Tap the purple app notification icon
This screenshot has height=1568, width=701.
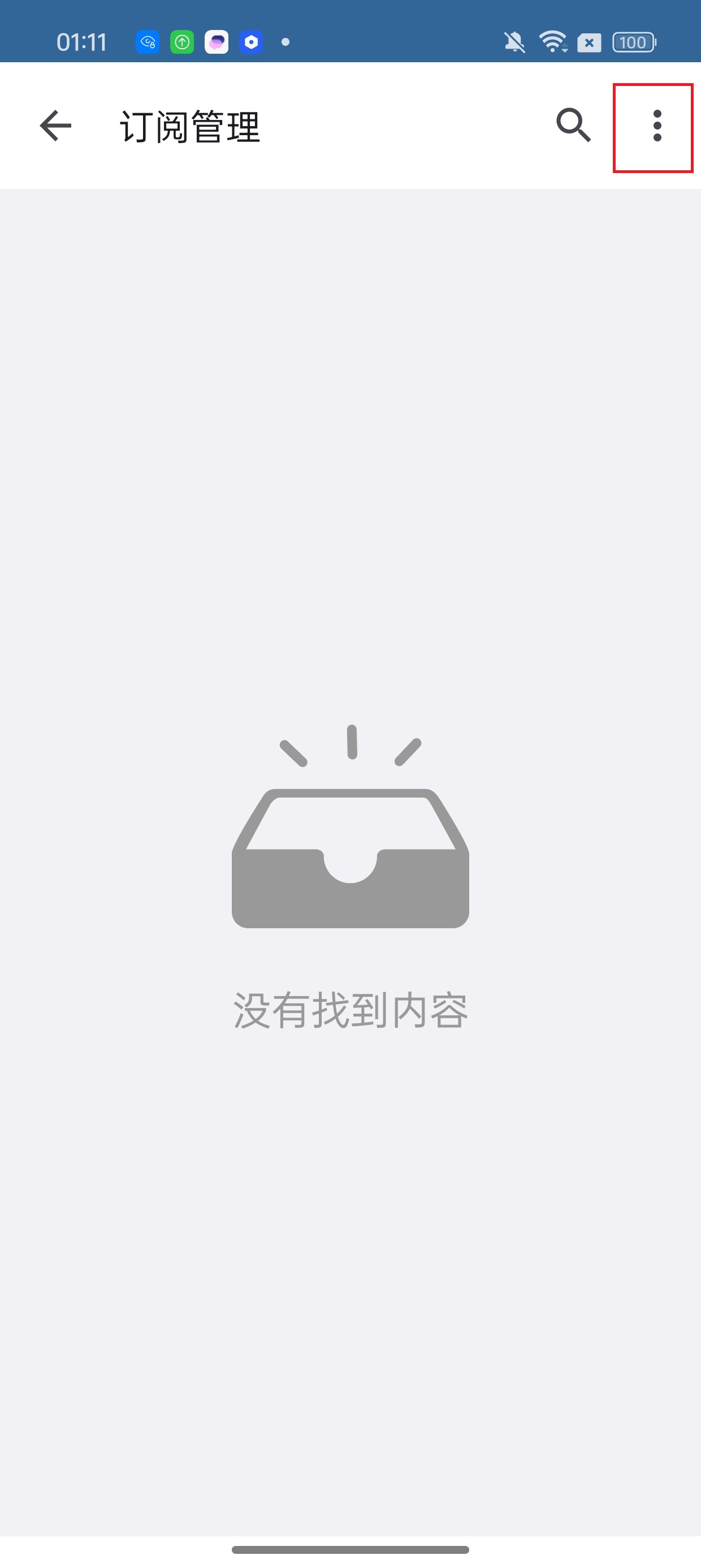pos(217,41)
